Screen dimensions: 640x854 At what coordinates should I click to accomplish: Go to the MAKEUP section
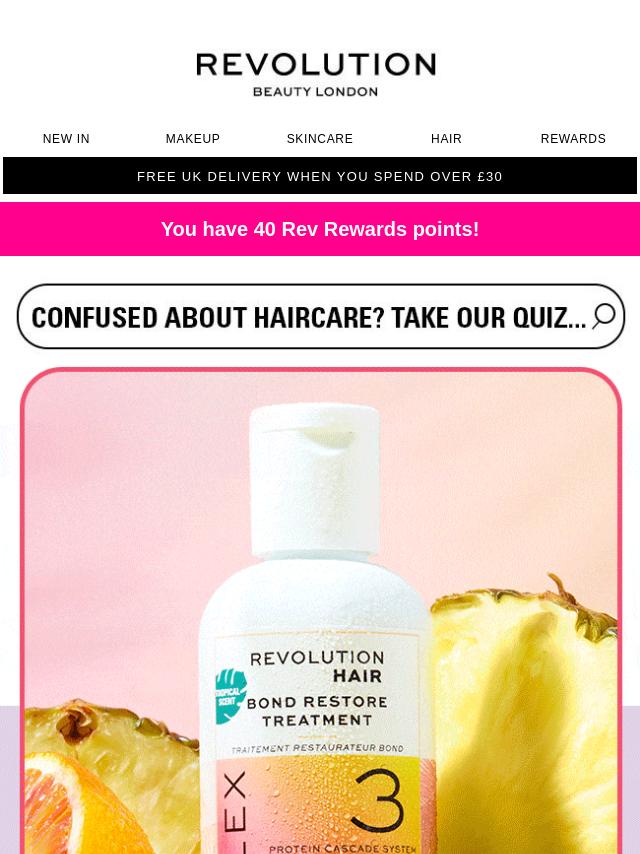click(192, 139)
